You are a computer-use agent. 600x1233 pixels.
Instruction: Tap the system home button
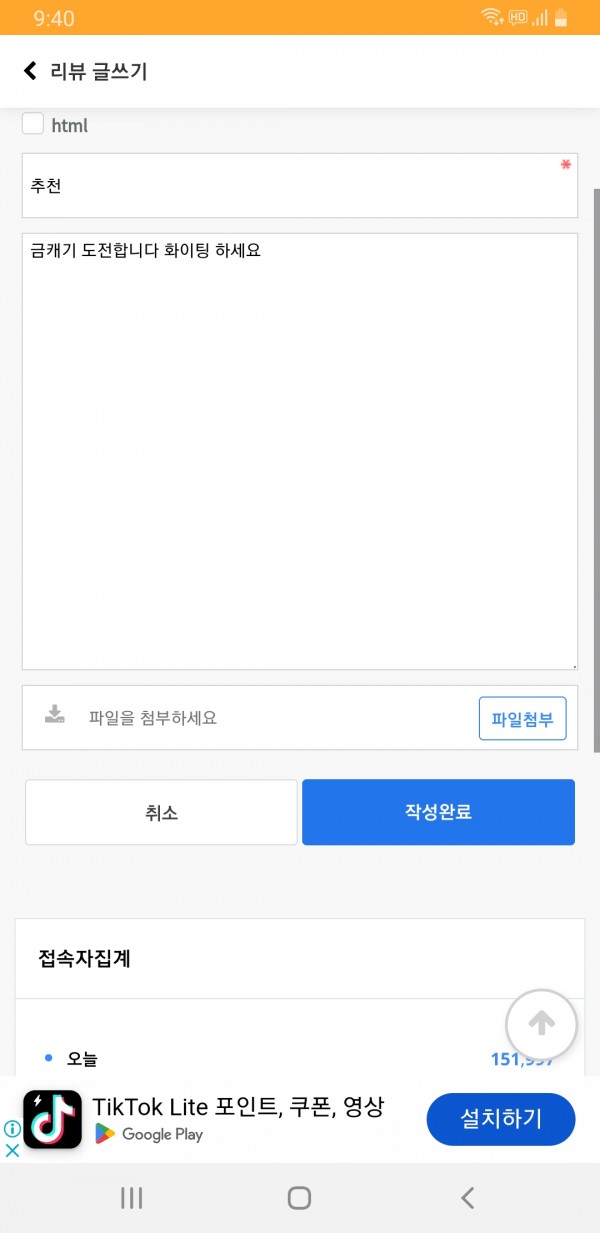[x=299, y=1198]
